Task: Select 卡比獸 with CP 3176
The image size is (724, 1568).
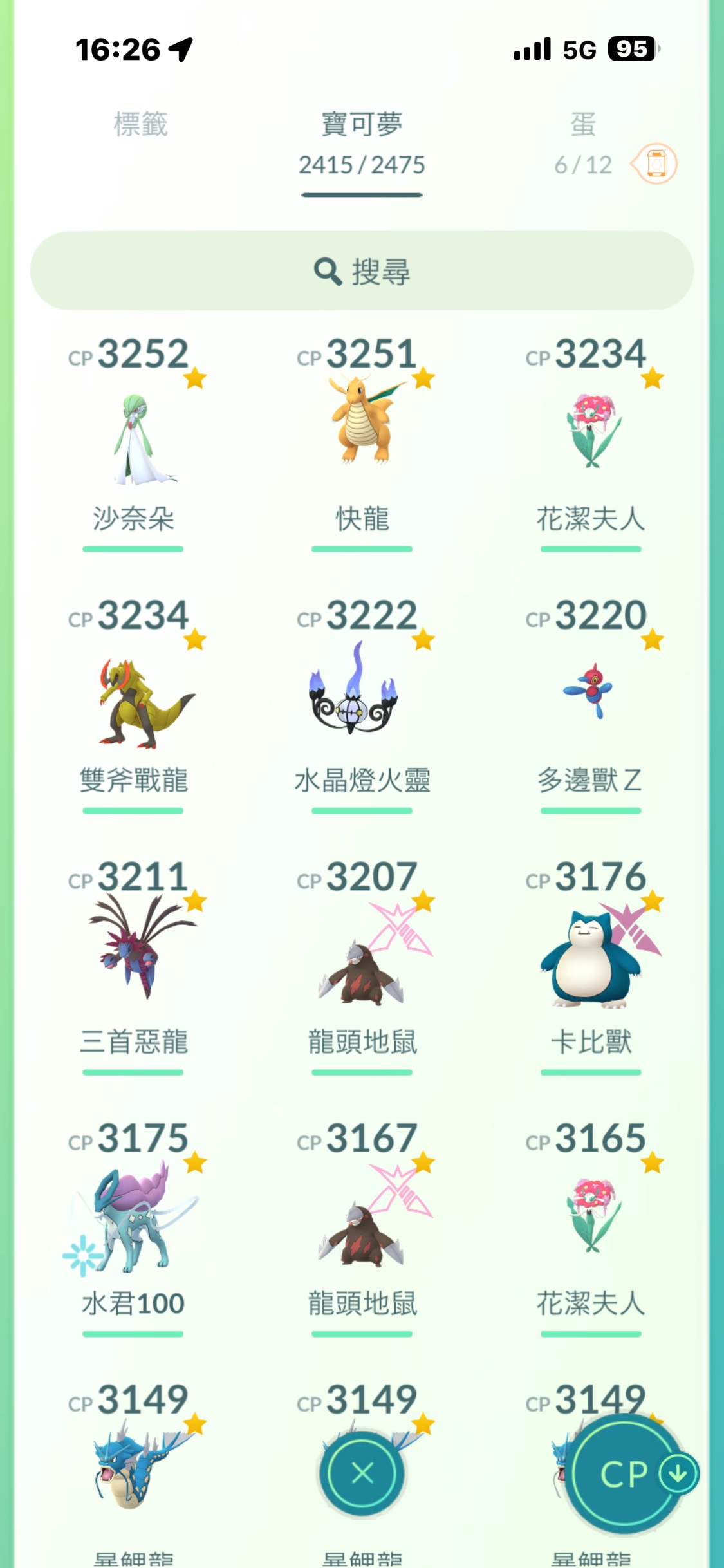Action: (590, 959)
